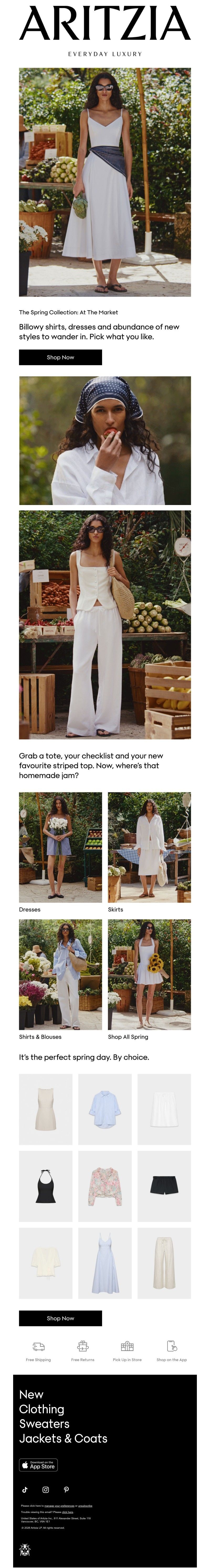
Task: Visit Aritzia's Pinterest page
Action: pyautogui.click(x=66, y=1489)
